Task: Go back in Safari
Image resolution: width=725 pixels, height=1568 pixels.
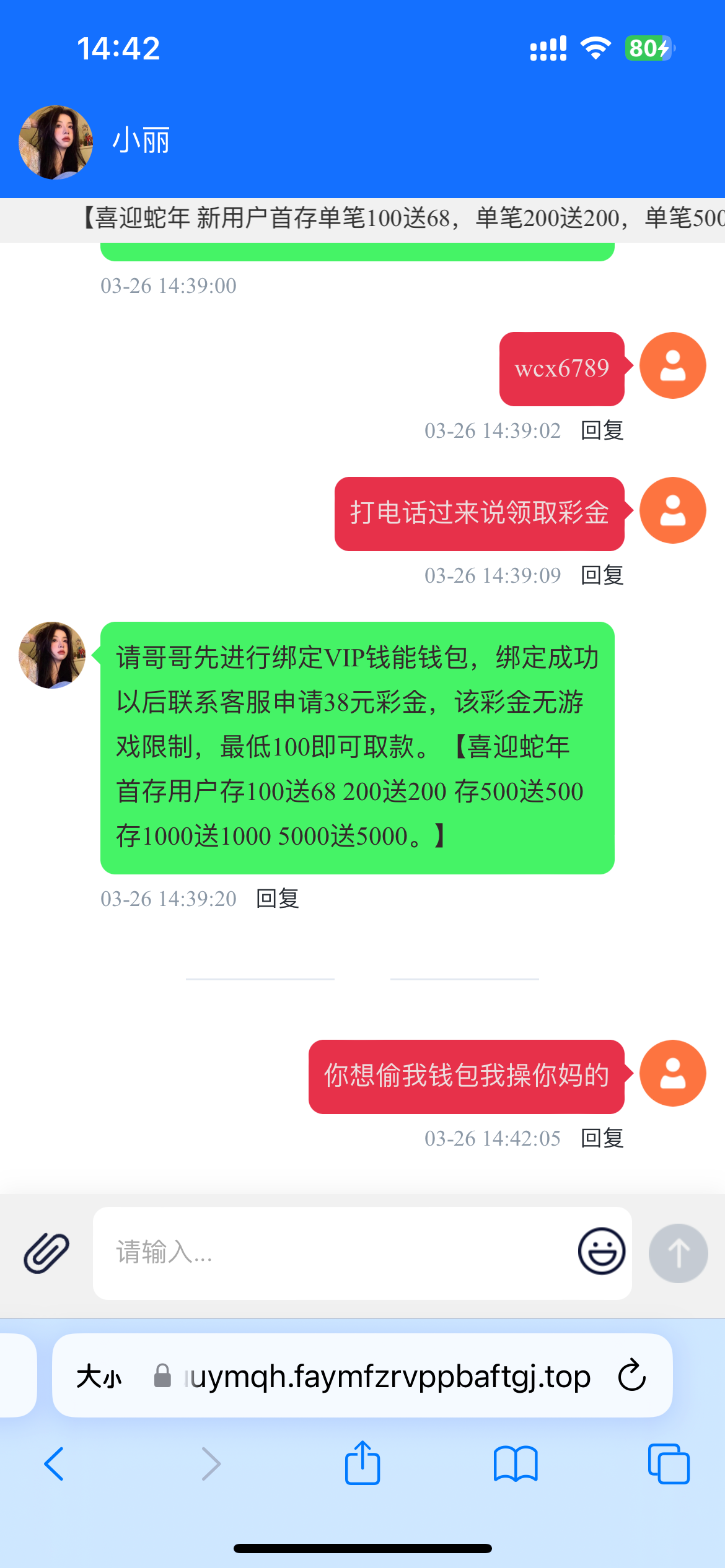Action: pos(55,1464)
